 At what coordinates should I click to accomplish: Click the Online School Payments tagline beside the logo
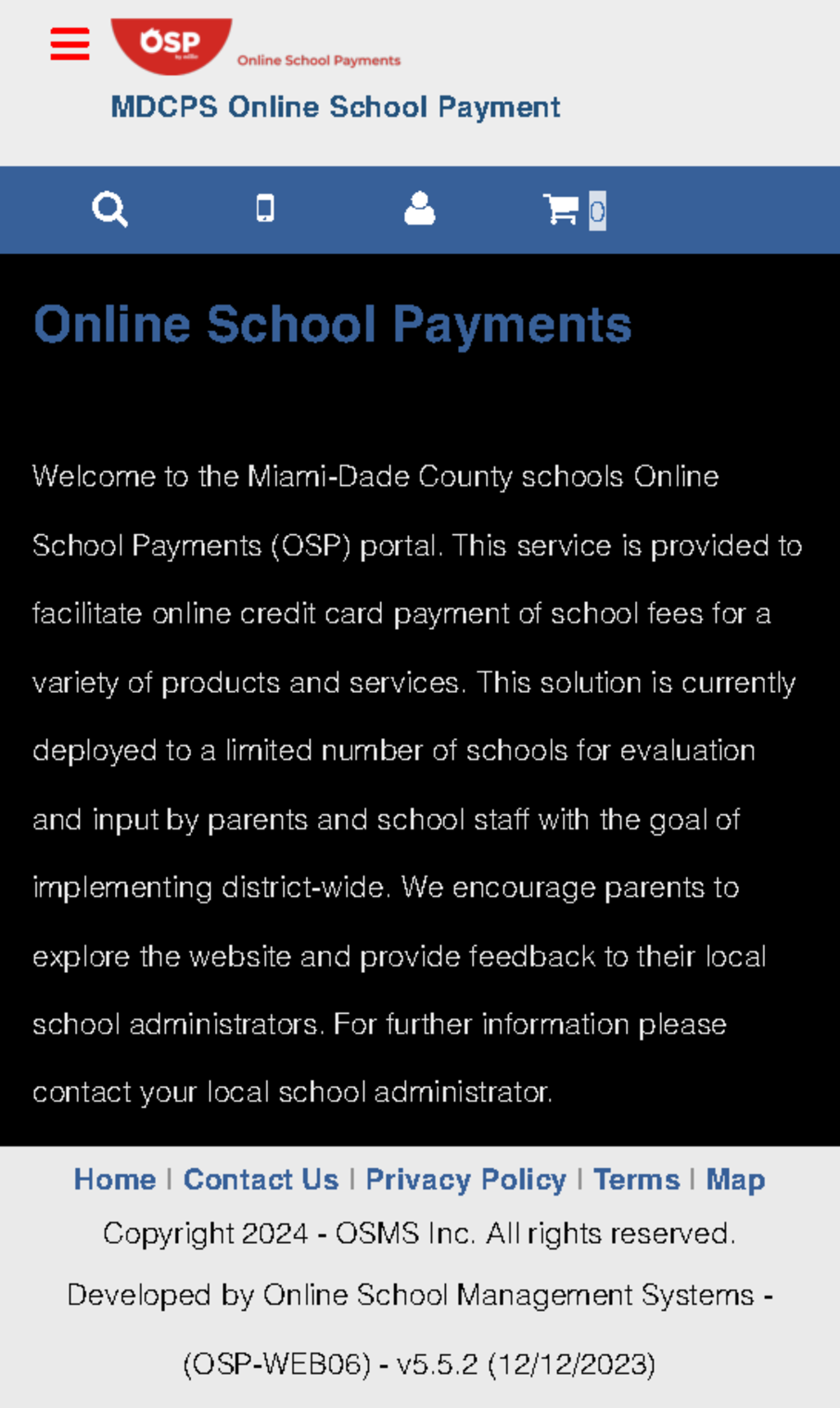click(318, 60)
